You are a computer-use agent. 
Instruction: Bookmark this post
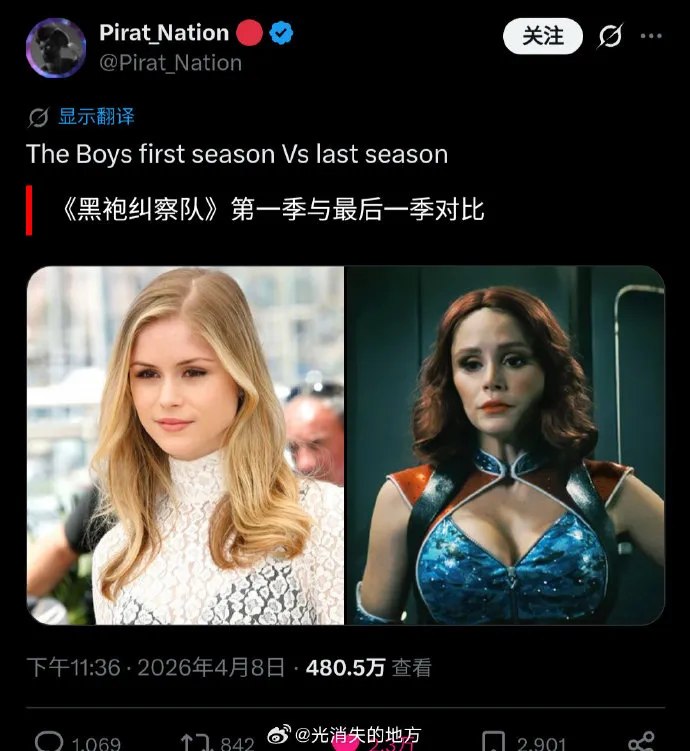[x=494, y=741]
